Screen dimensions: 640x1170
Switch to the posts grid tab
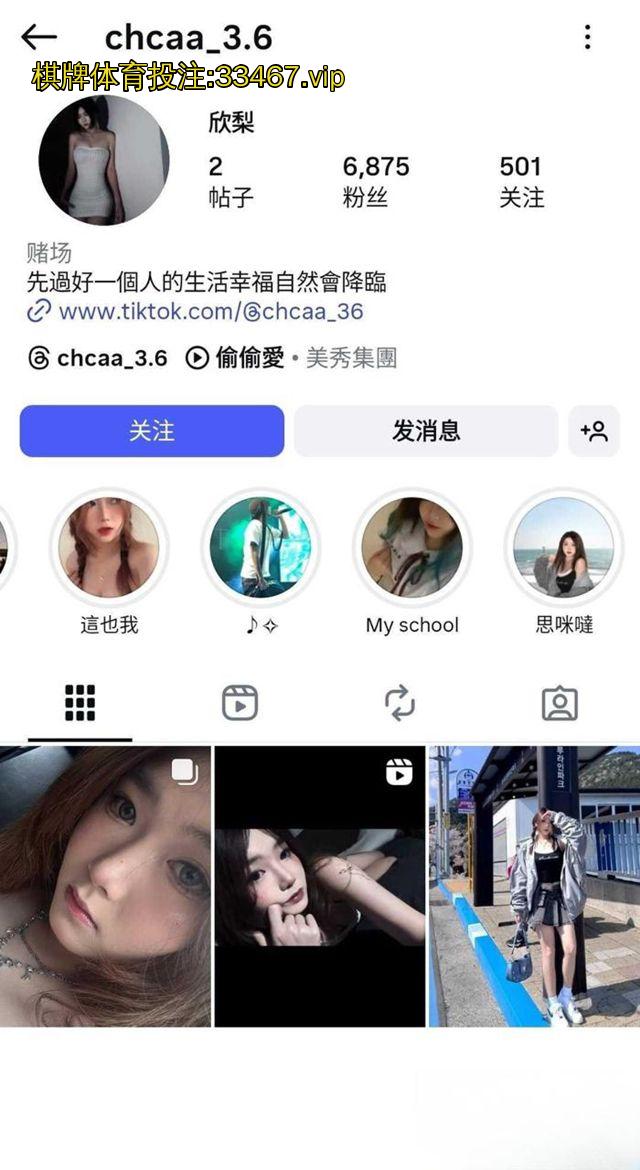80,703
